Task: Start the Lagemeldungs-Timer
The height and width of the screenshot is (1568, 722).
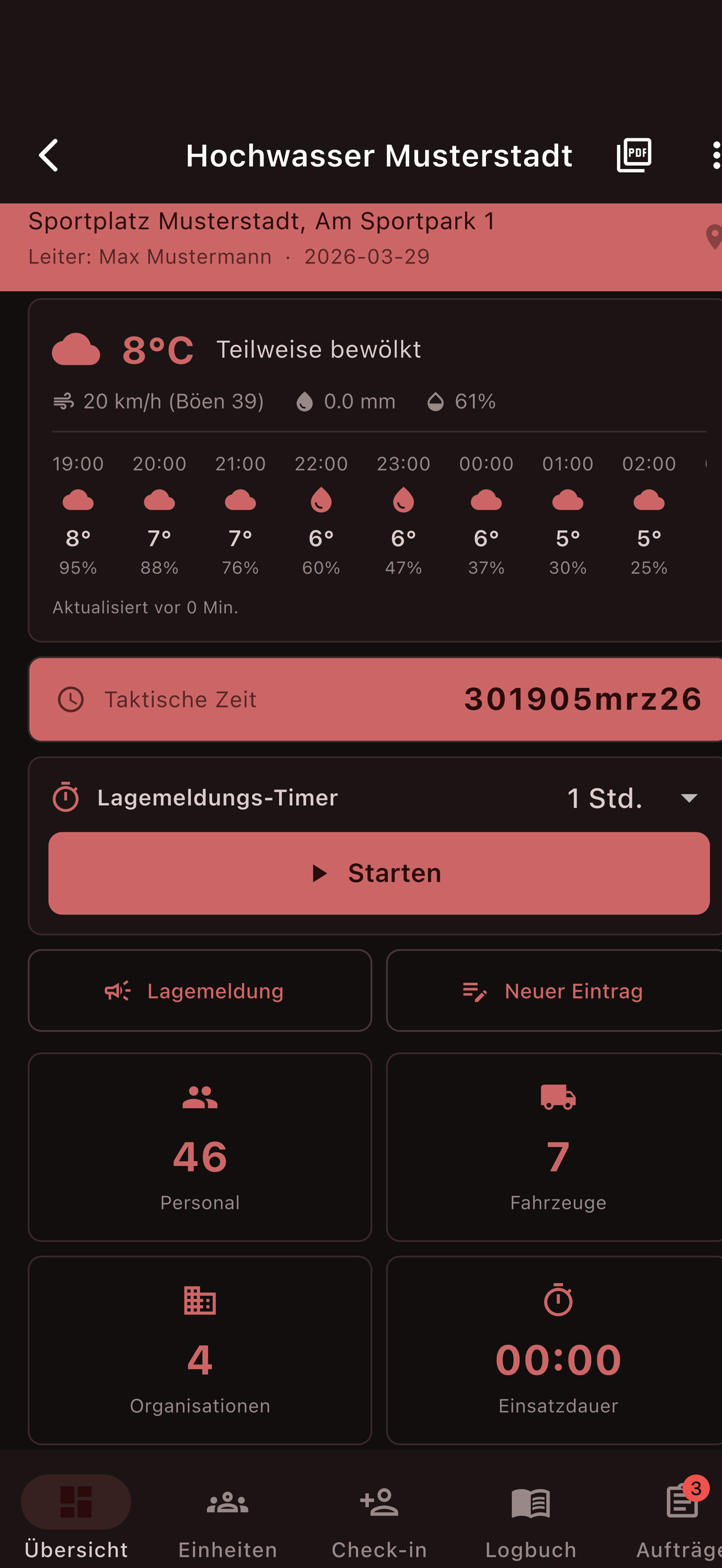Action: [379, 873]
